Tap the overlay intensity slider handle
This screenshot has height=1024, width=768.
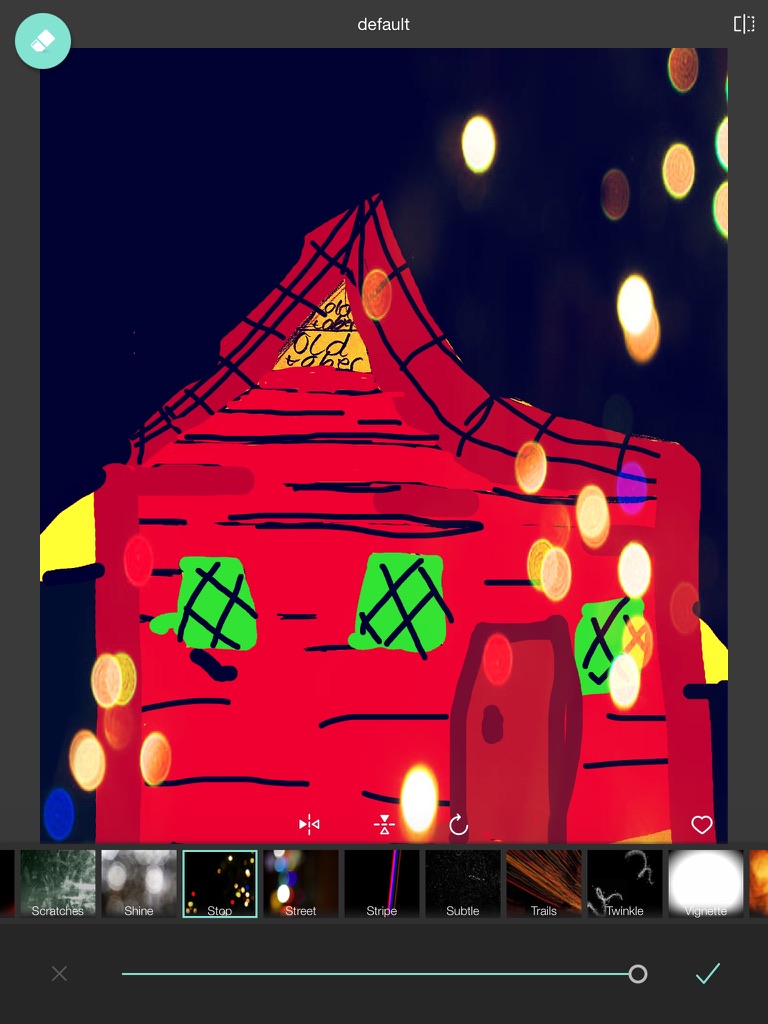pyautogui.click(x=637, y=973)
